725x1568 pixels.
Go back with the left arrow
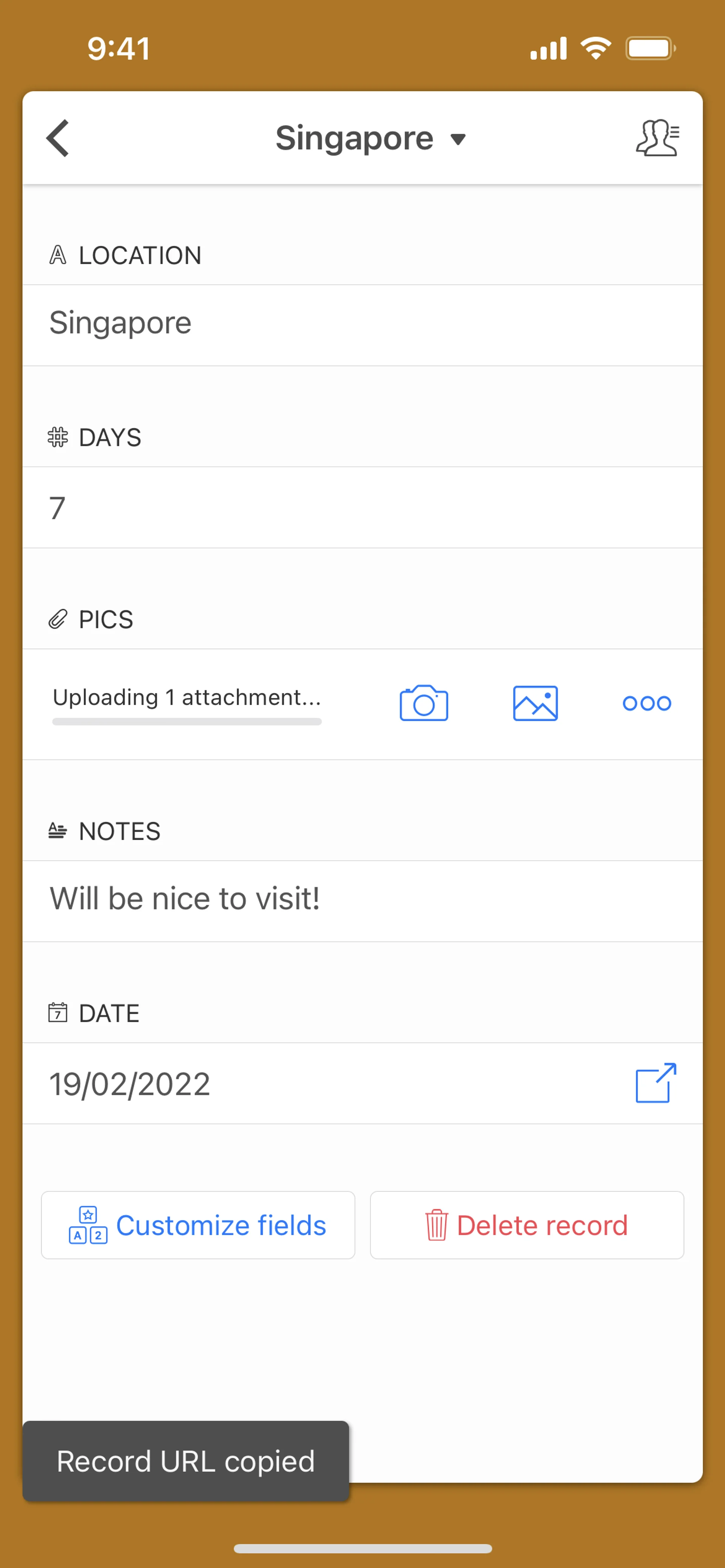click(58, 138)
